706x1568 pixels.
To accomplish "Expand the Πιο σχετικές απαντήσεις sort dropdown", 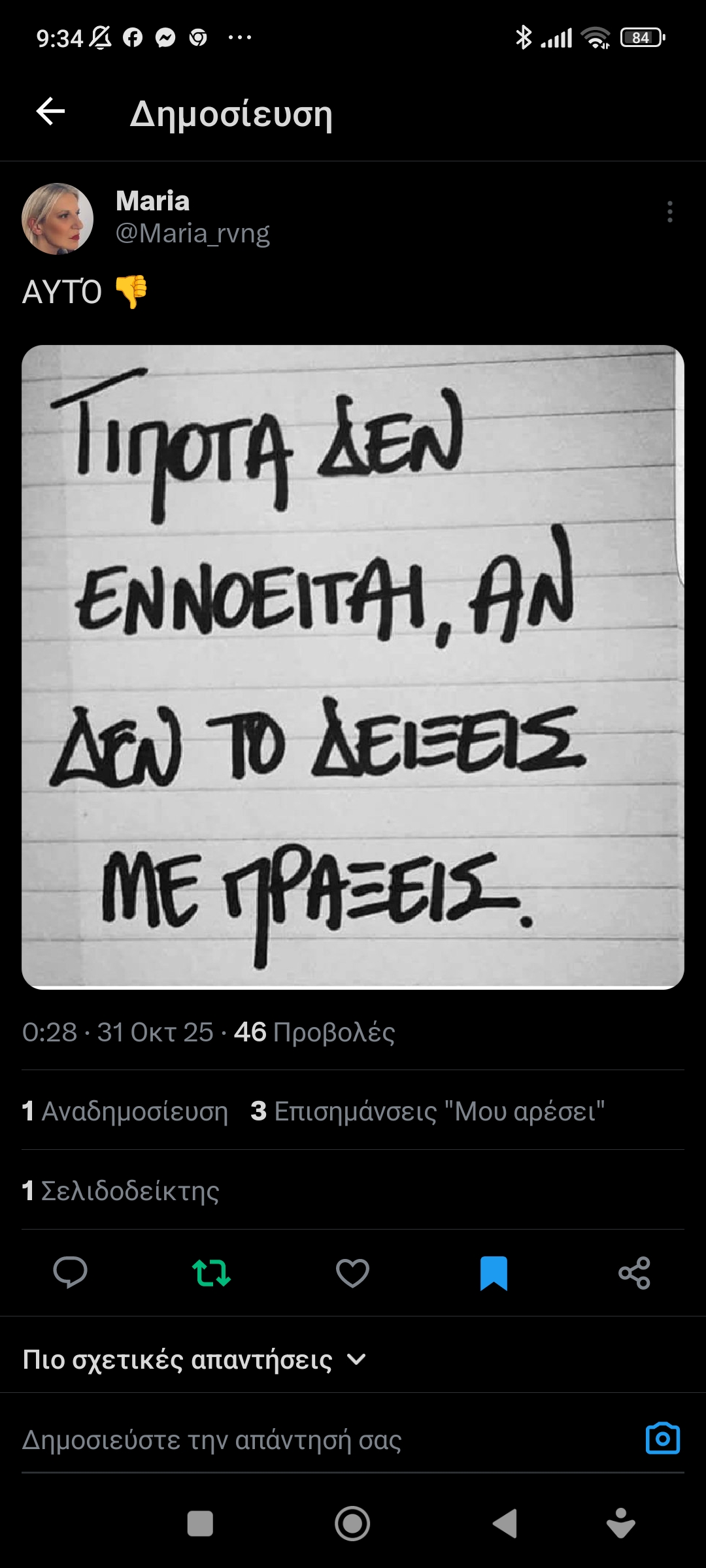I will tap(193, 1360).
